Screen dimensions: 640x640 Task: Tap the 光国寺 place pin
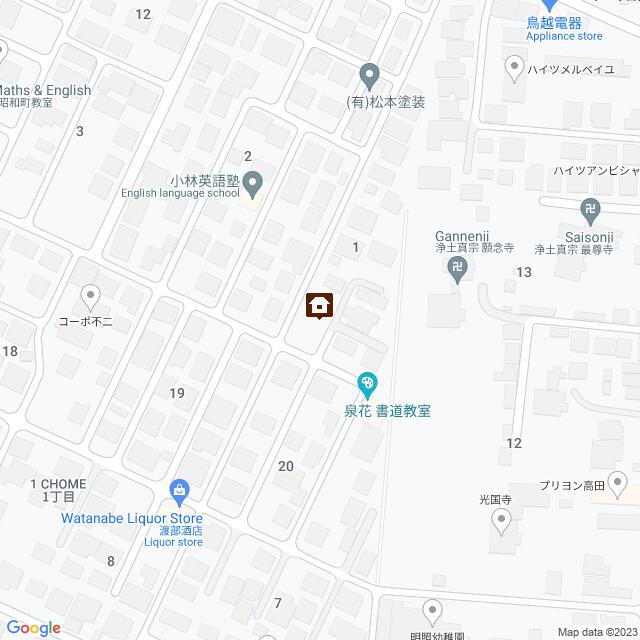pyautogui.click(x=502, y=518)
